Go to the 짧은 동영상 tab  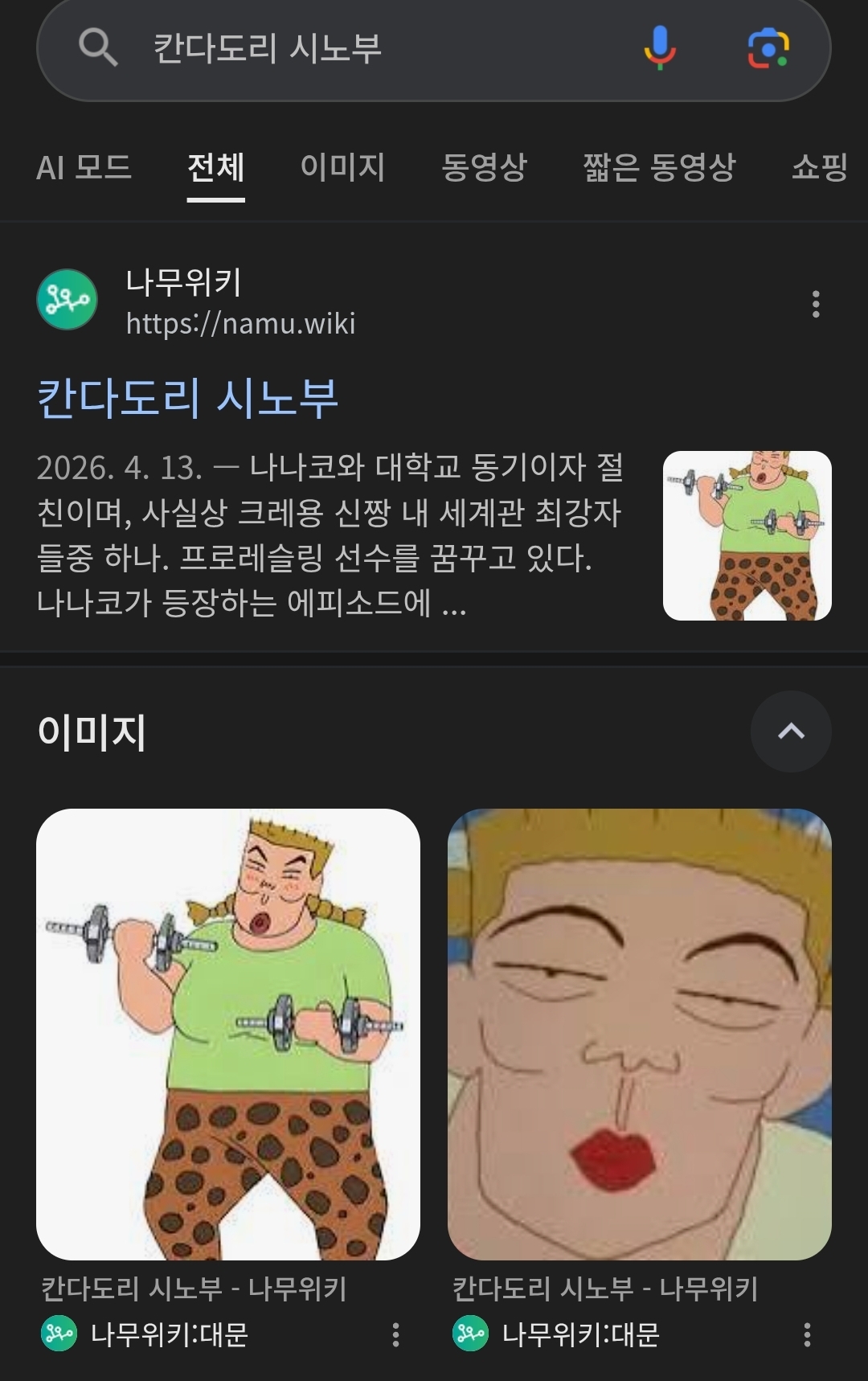point(659,167)
